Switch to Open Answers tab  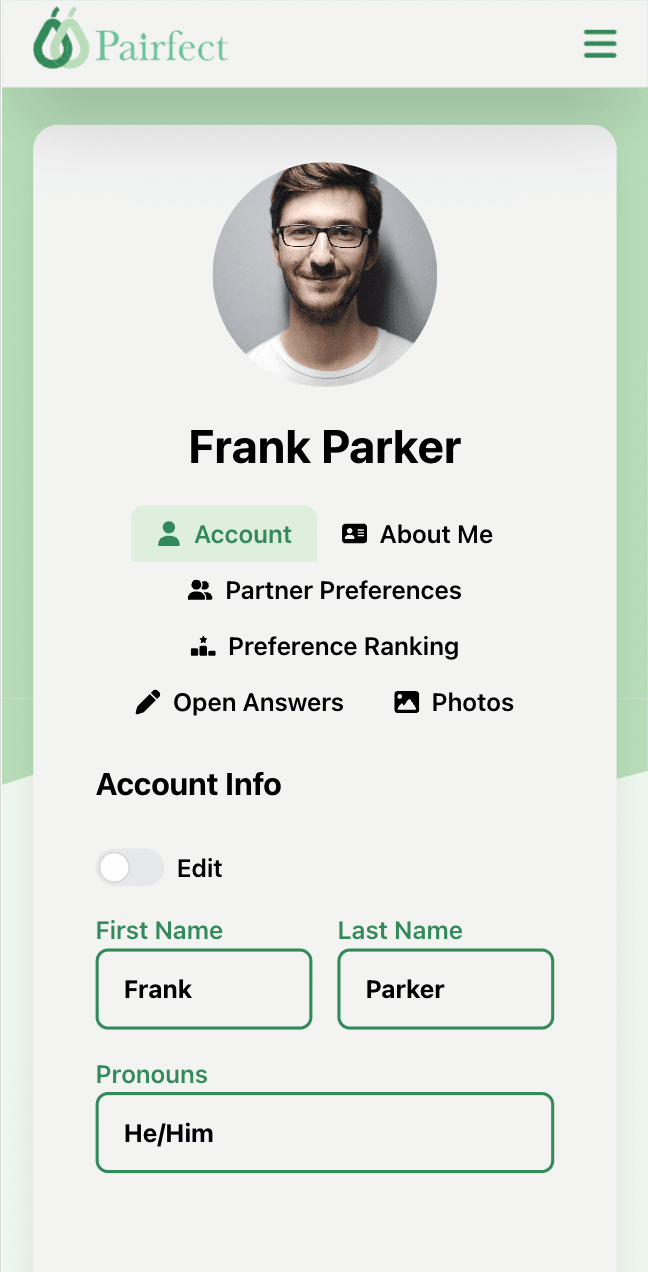point(239,702)
